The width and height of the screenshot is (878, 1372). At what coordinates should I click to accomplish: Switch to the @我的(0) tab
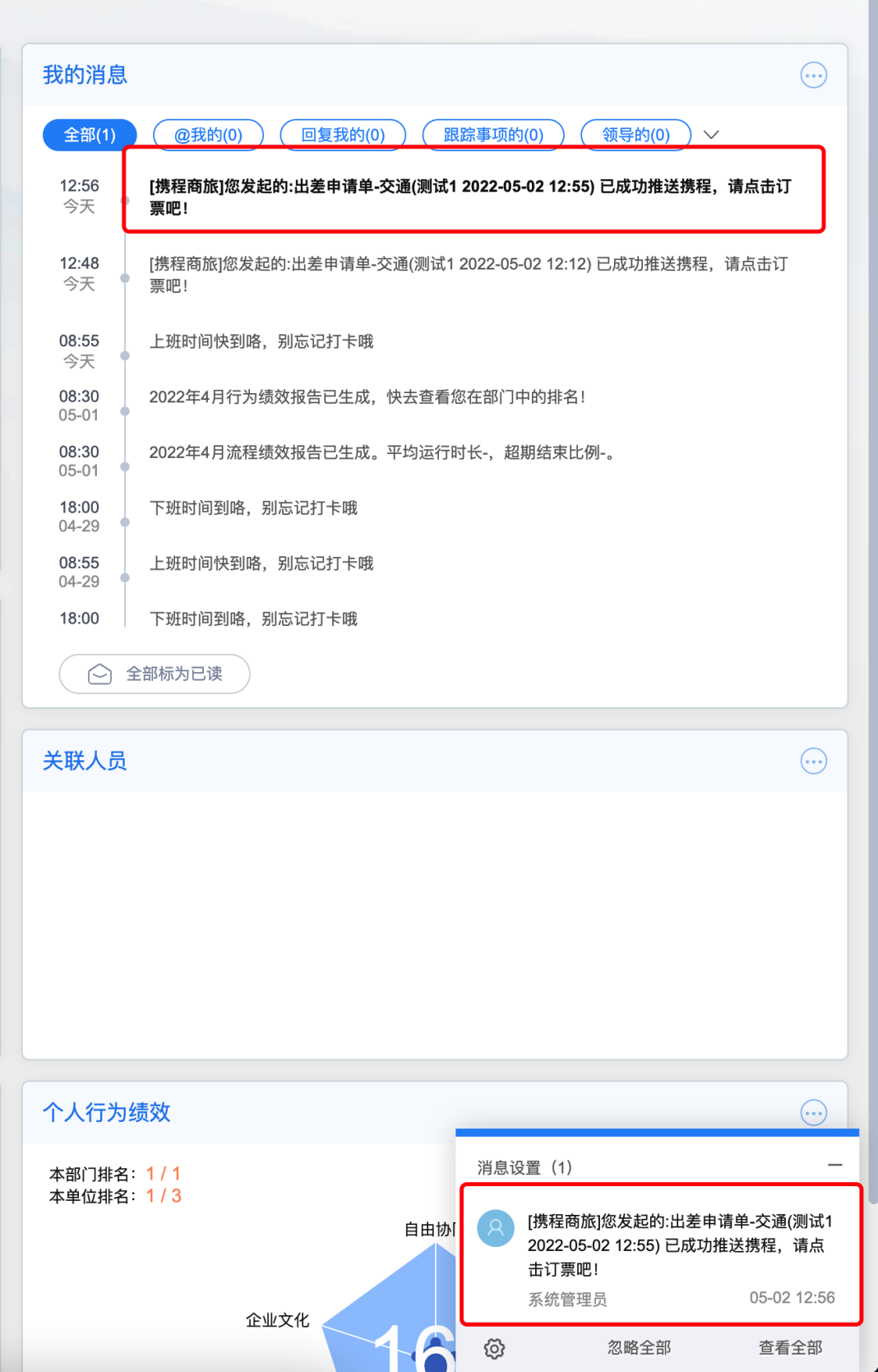[x=208, y=135]
